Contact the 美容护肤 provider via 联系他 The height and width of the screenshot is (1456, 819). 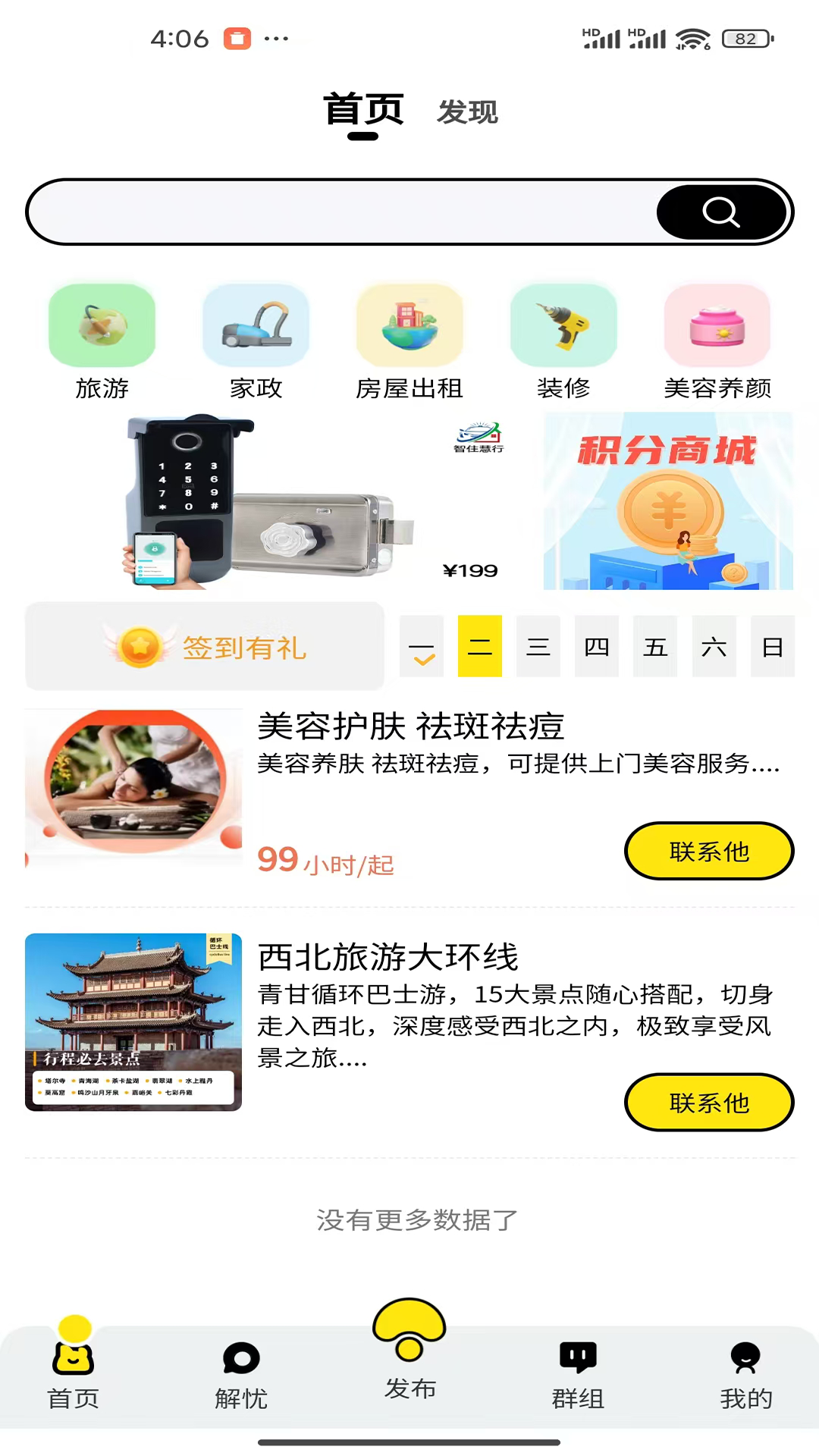tap(709, 852)
